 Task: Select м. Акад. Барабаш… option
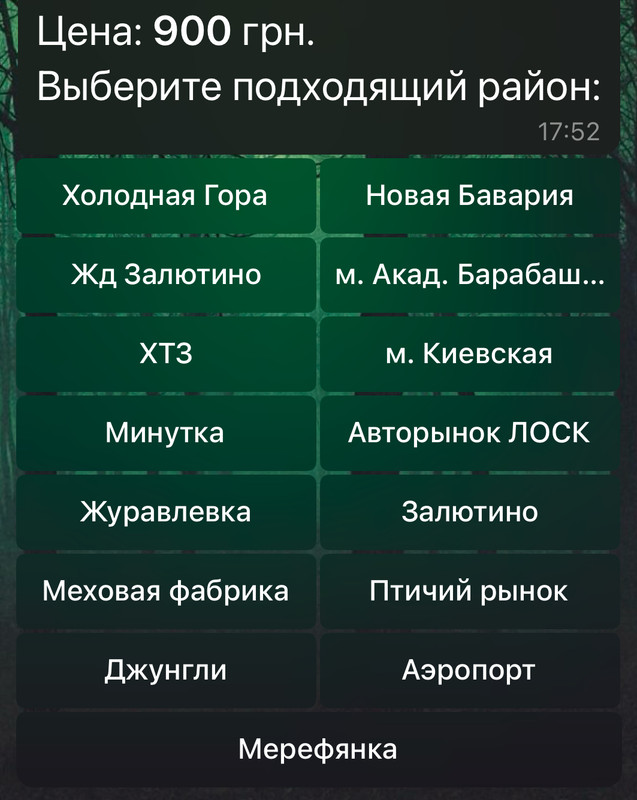(469, 274)
